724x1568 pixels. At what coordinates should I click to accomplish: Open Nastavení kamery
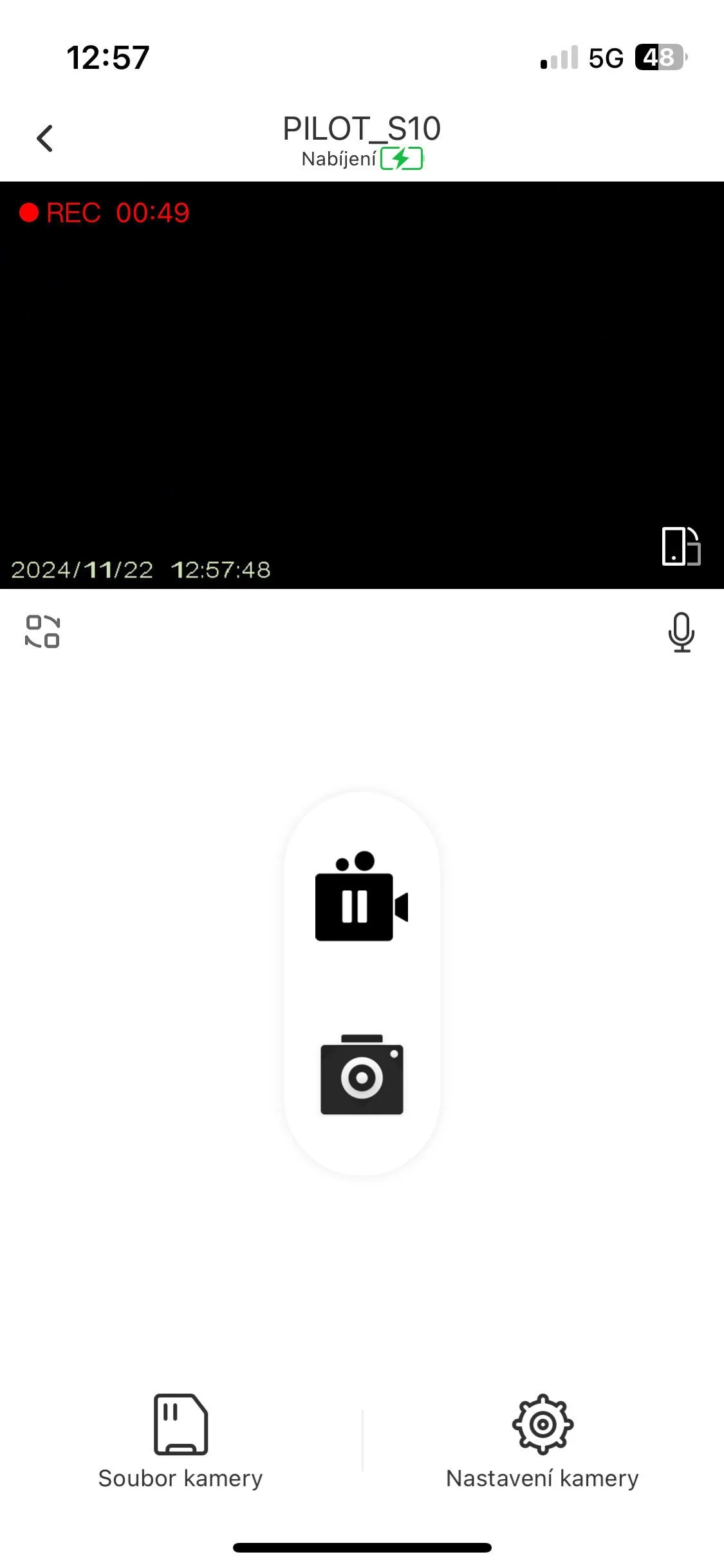coord(543,1442)
